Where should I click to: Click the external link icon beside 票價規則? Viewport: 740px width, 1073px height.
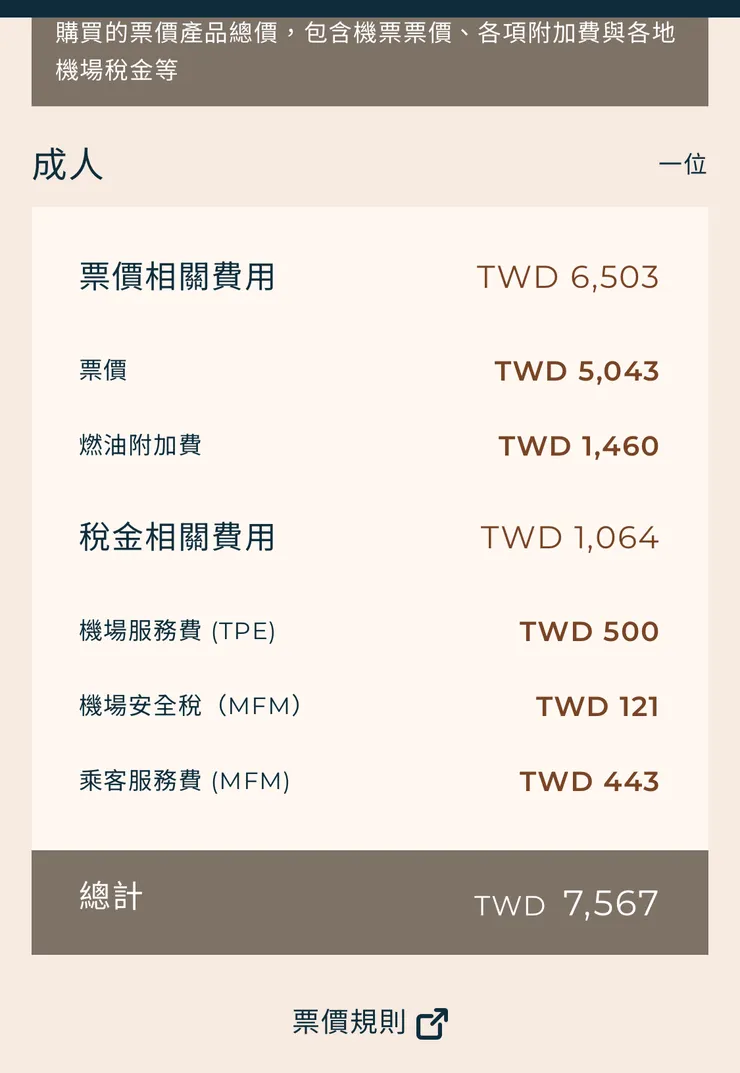point(433,1022)
